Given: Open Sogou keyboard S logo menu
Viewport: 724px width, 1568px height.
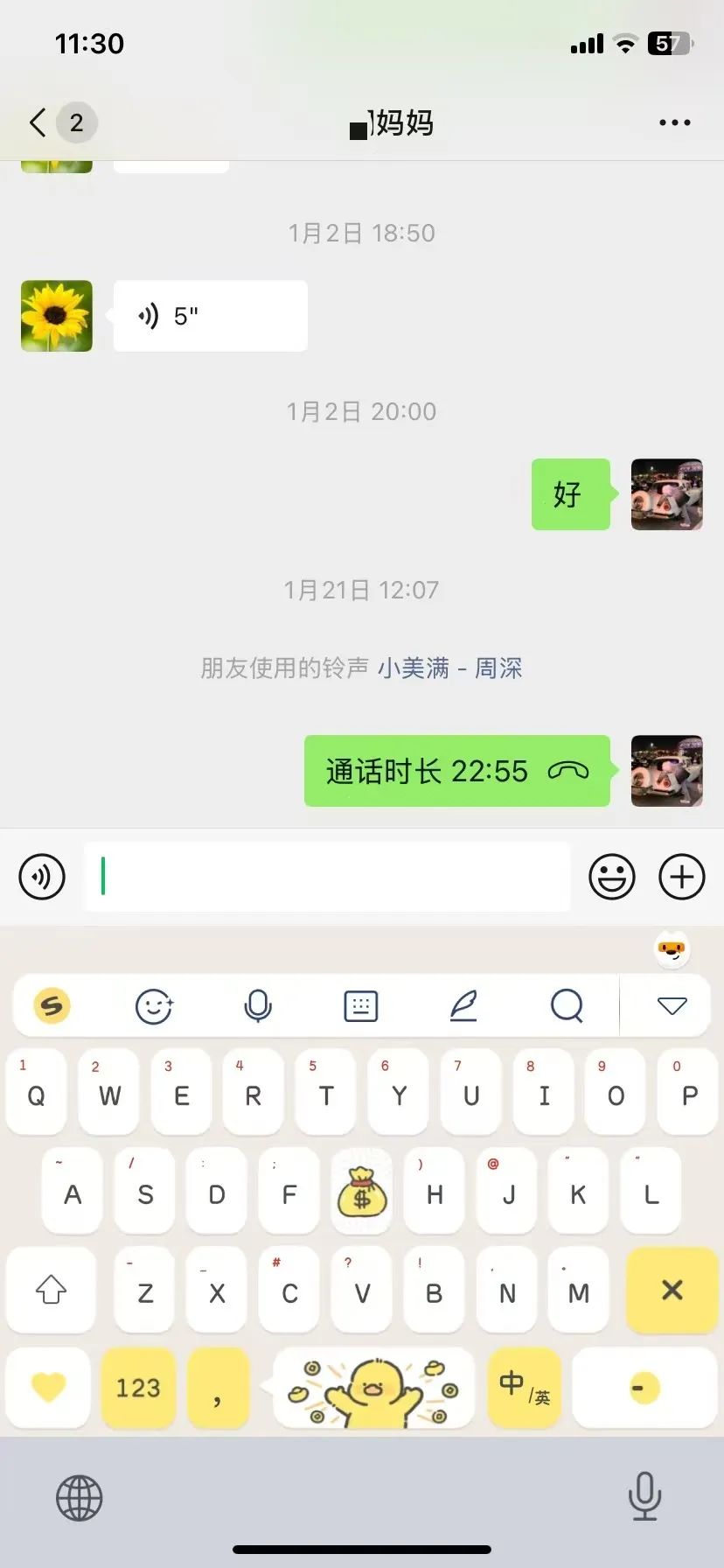Looking at the screenshot, I should point(52,1005).
